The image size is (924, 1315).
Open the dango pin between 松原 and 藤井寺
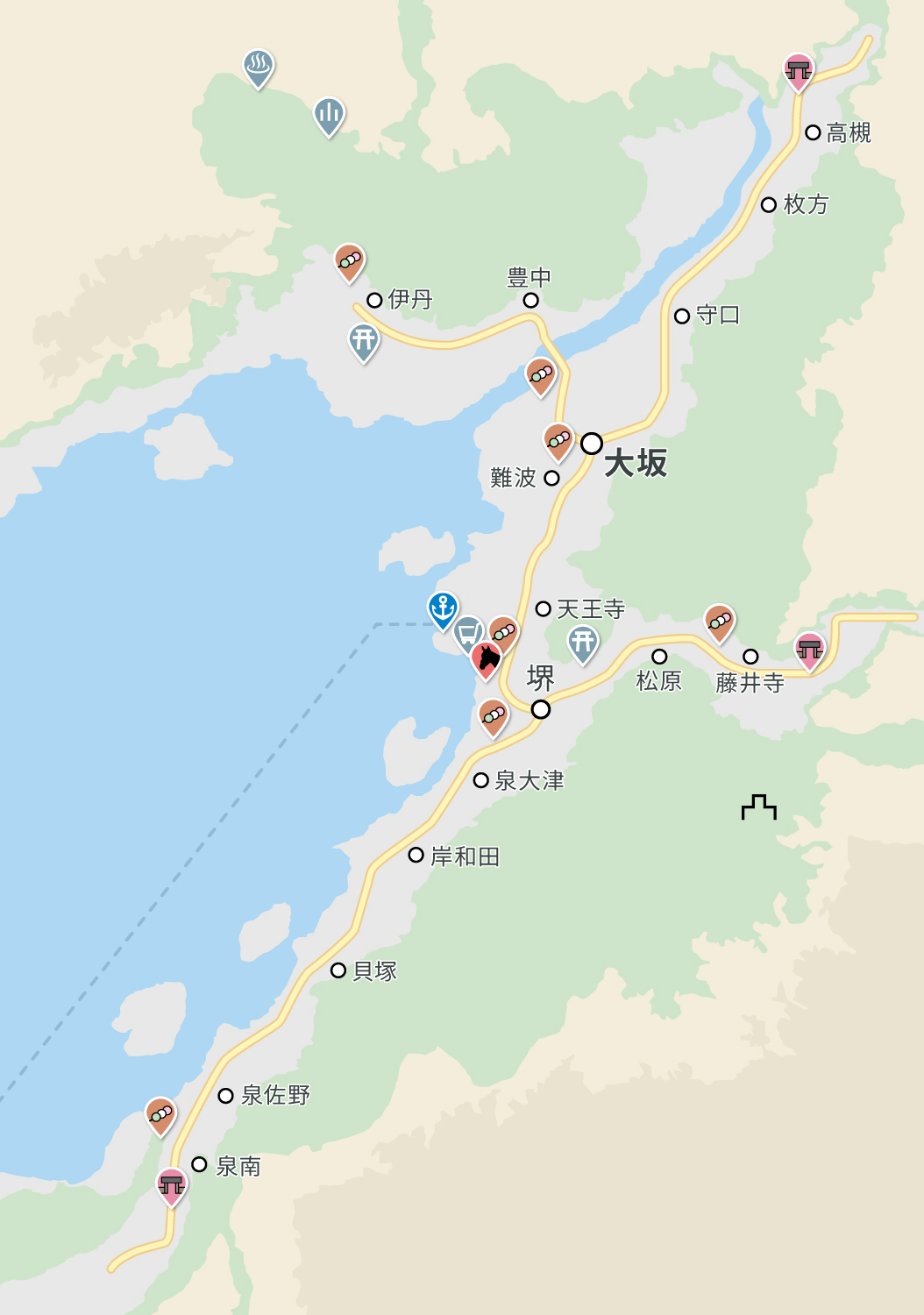click(x=720, y=622)
